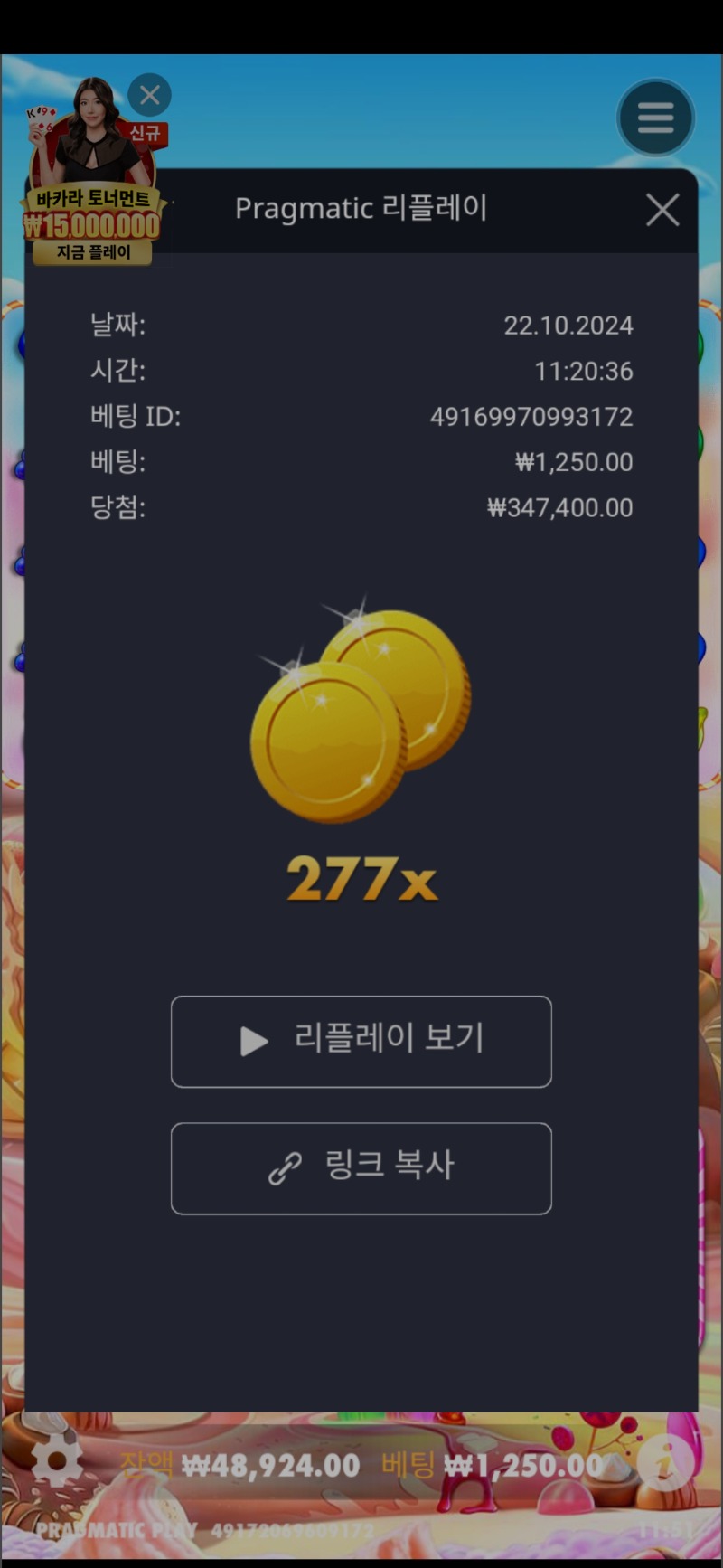Copy the replay link with 링크 복사
The width and height of the screenshot is (723, 1568).
pos(361,1167)
